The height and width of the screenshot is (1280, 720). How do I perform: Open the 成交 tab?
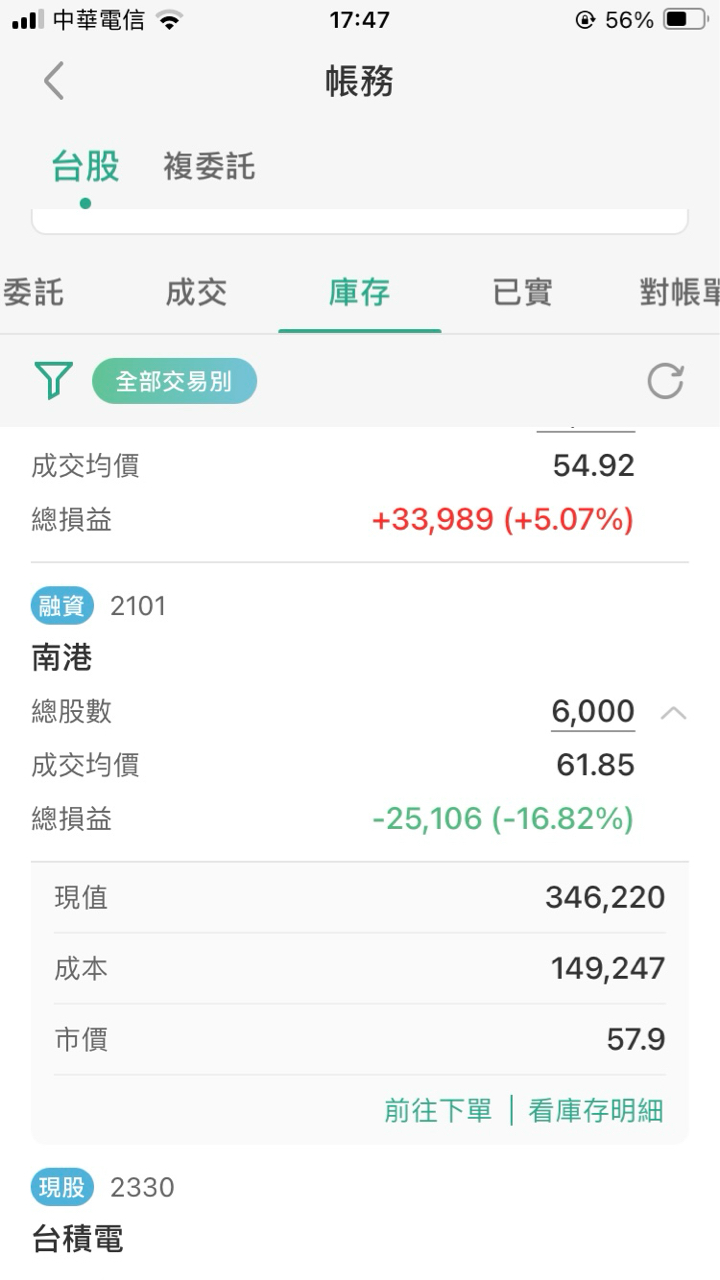pyautogui.click(x=196, y=293)
